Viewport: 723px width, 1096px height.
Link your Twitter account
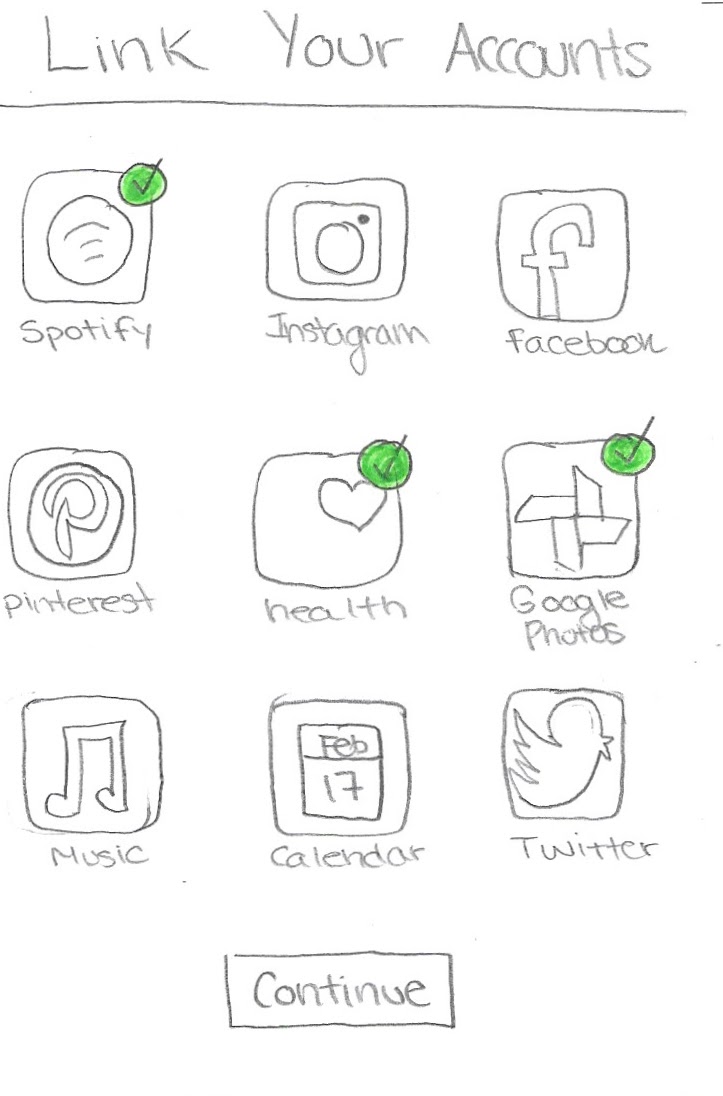click(x=563, y=756)
